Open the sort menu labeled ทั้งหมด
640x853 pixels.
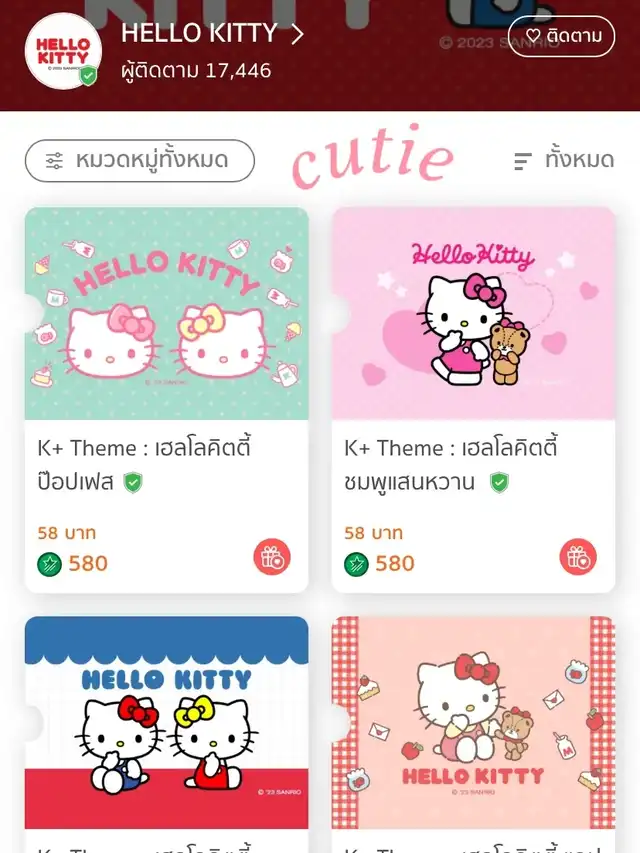[x=564, y=160]
